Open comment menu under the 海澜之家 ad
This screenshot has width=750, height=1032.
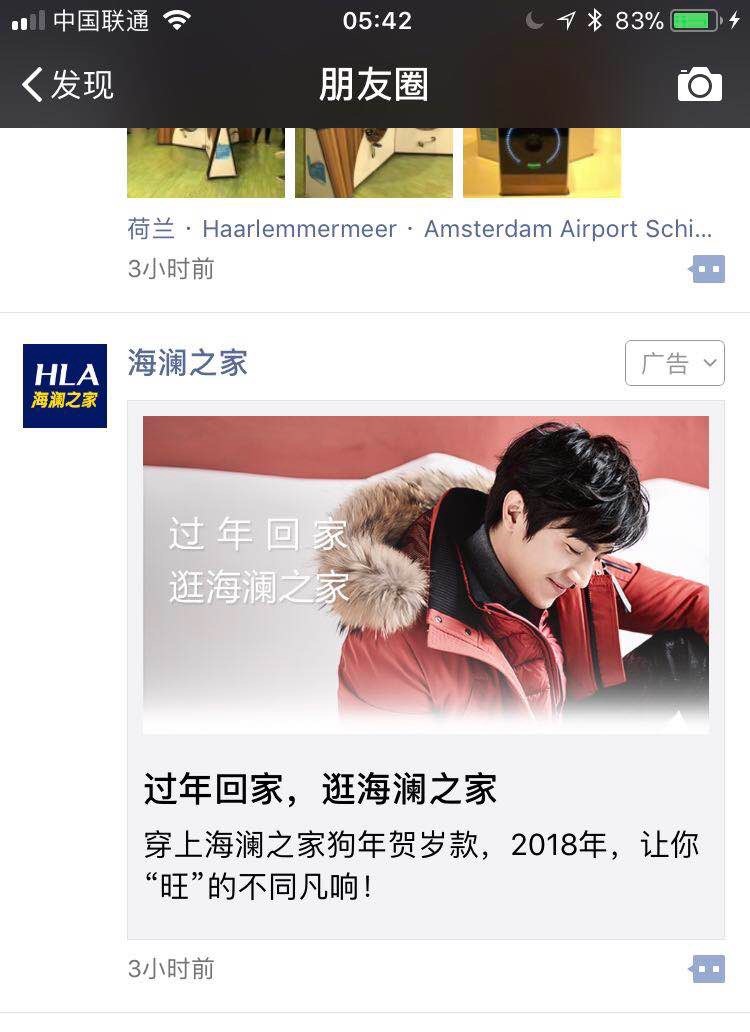coord(708,969)
